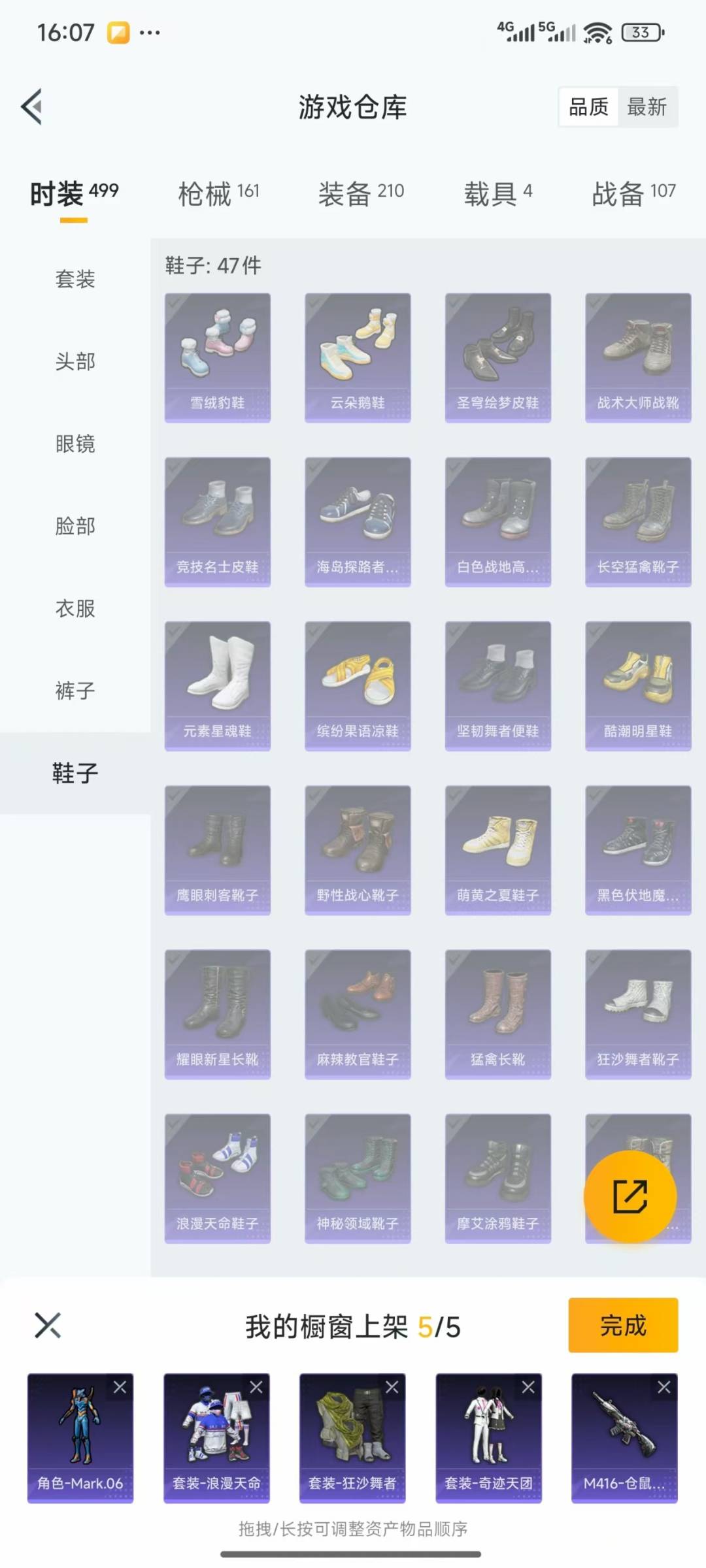Select the 猛禽长靴 item
Image resolution: width=706 pixels, height=1568 pixels.
(498, 1014)
